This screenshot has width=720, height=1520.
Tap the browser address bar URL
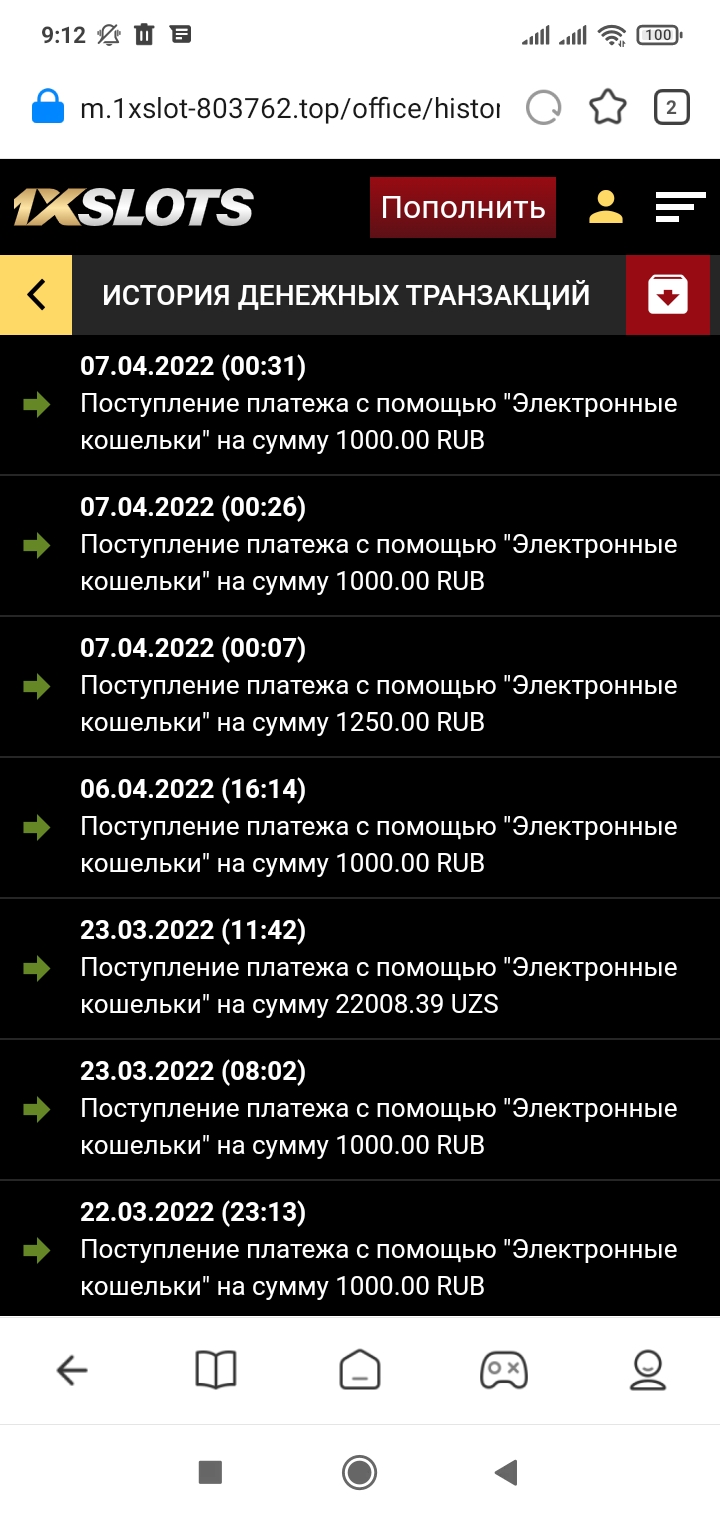pyautogui.click(x=290, y=108)
